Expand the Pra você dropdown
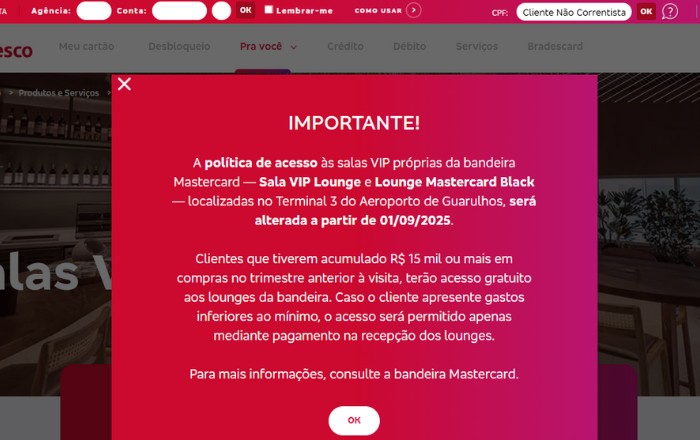700x440 pixels. (x=268, y=47)
